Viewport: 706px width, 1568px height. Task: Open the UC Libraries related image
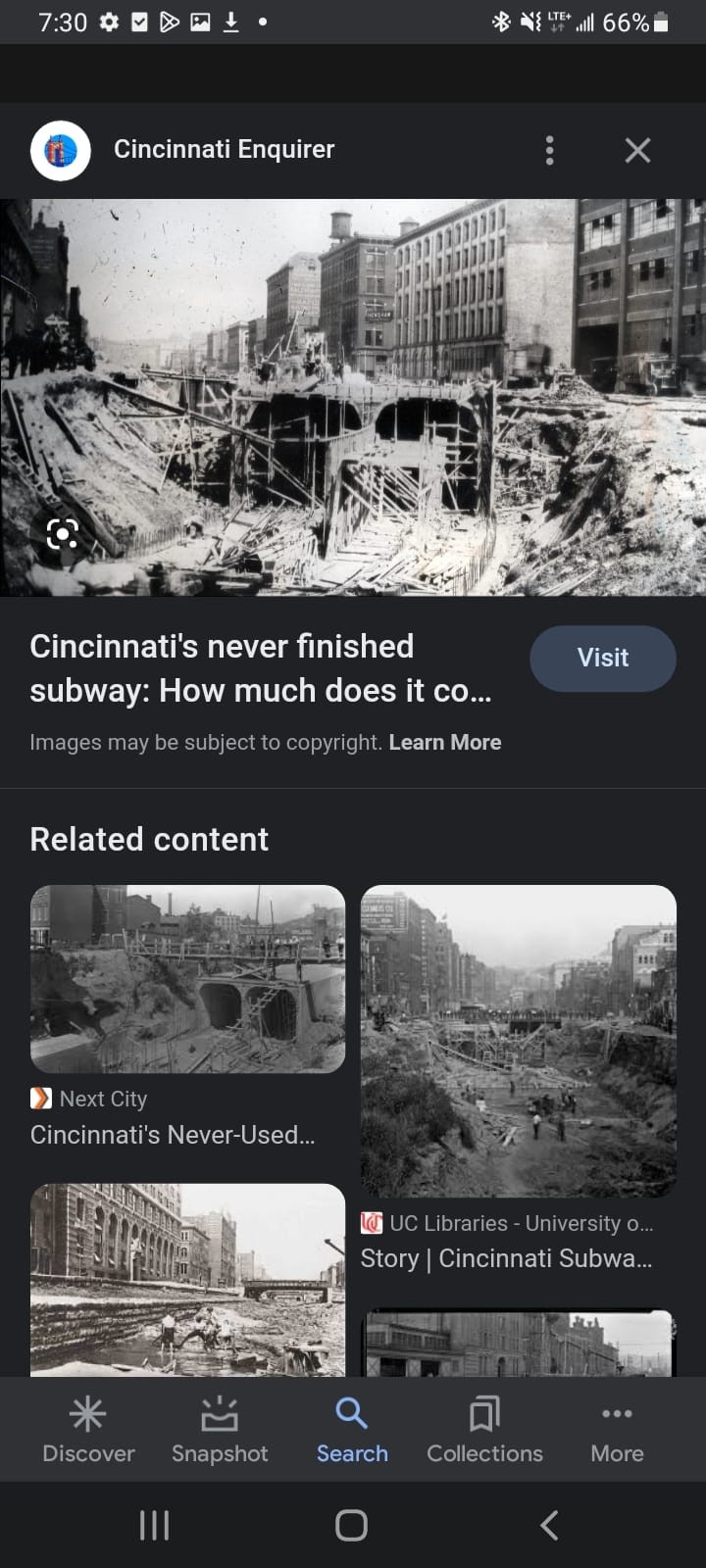(518, 1041)
